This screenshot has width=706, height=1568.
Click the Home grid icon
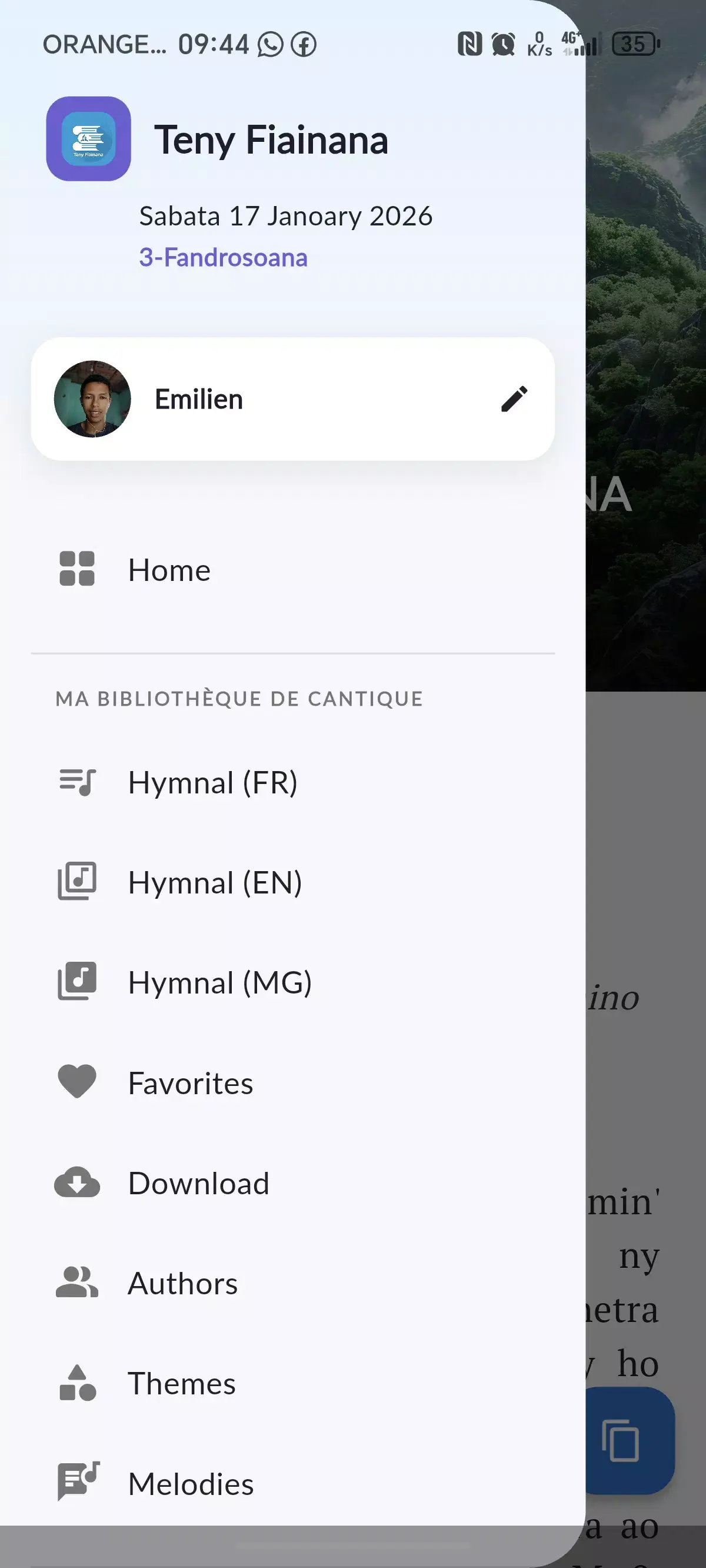76,570
